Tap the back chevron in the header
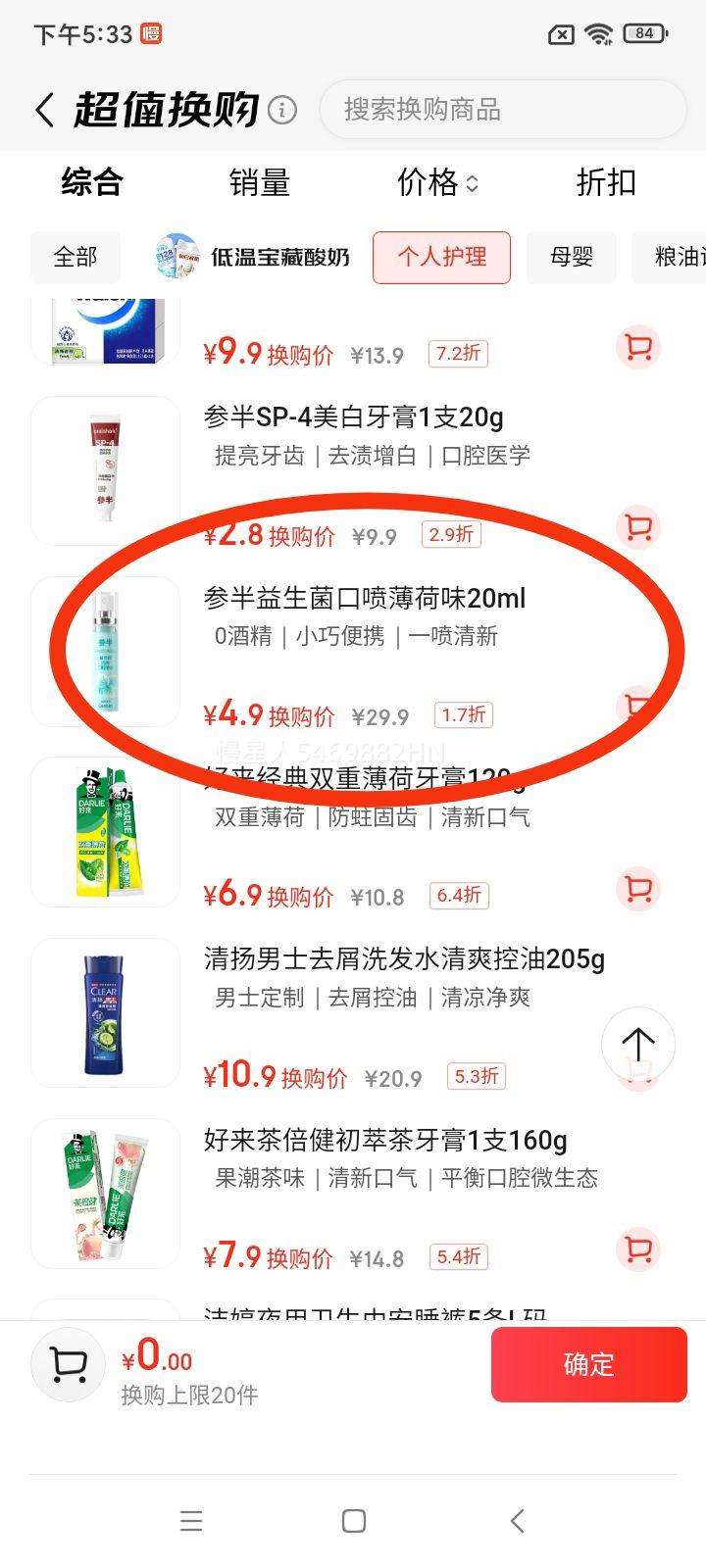 [x=43, y=111]
